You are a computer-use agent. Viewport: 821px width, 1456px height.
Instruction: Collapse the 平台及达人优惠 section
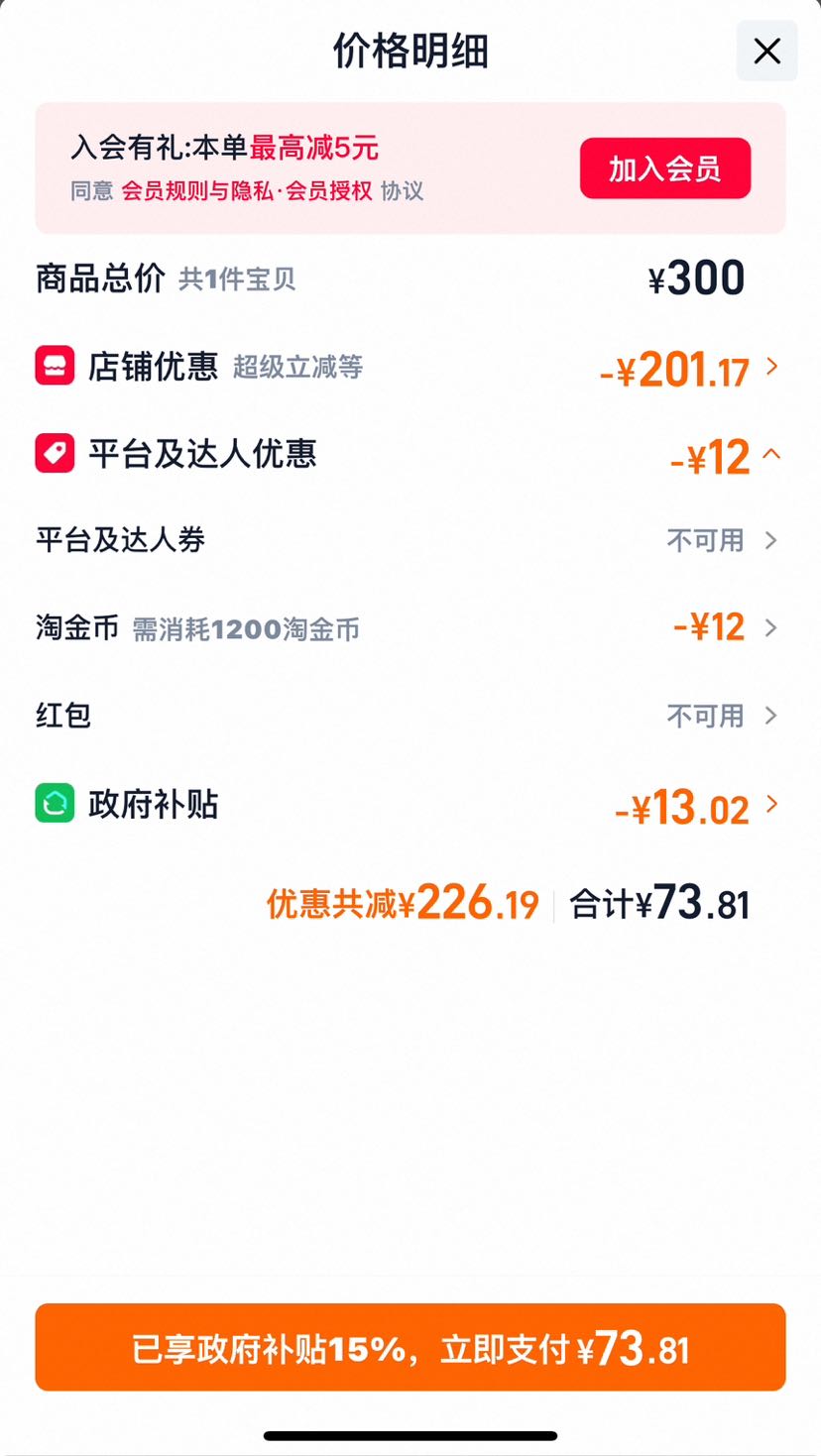(410, 456)
